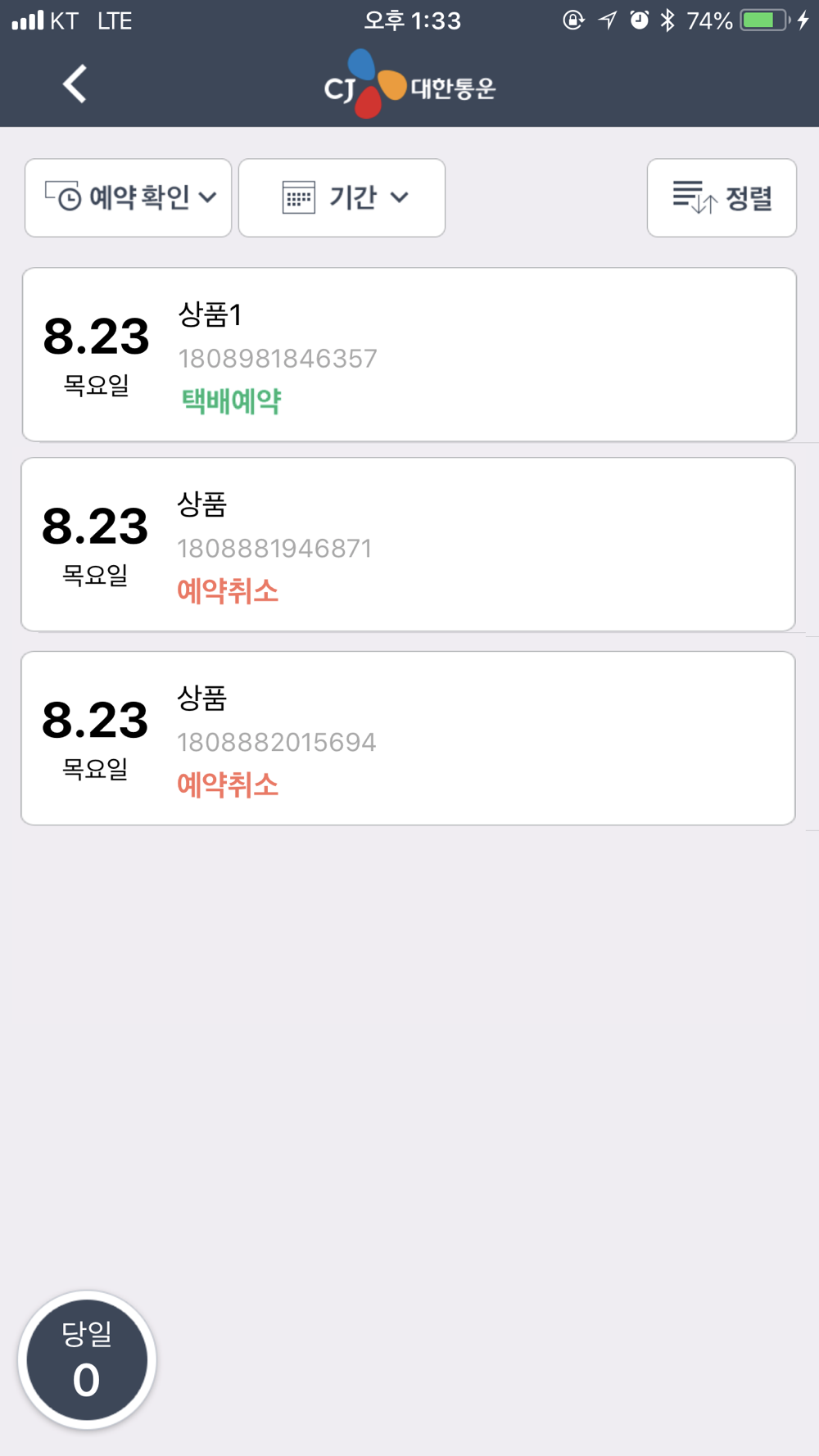The image size is (819, 1456).
Task: Open cancelled reservation 1808882015694
Action: (408, 738)
